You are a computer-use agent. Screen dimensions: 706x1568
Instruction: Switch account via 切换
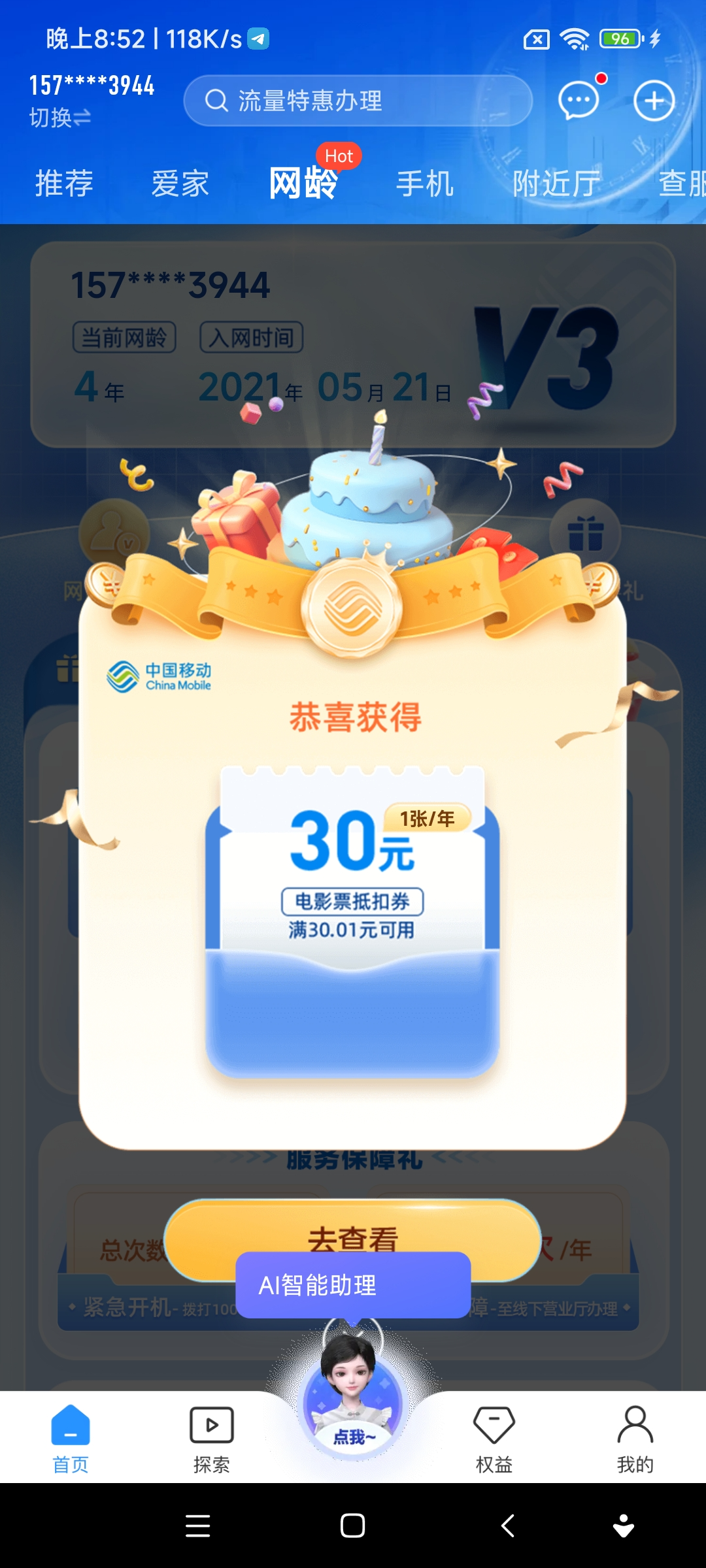[x=59, y=118]
